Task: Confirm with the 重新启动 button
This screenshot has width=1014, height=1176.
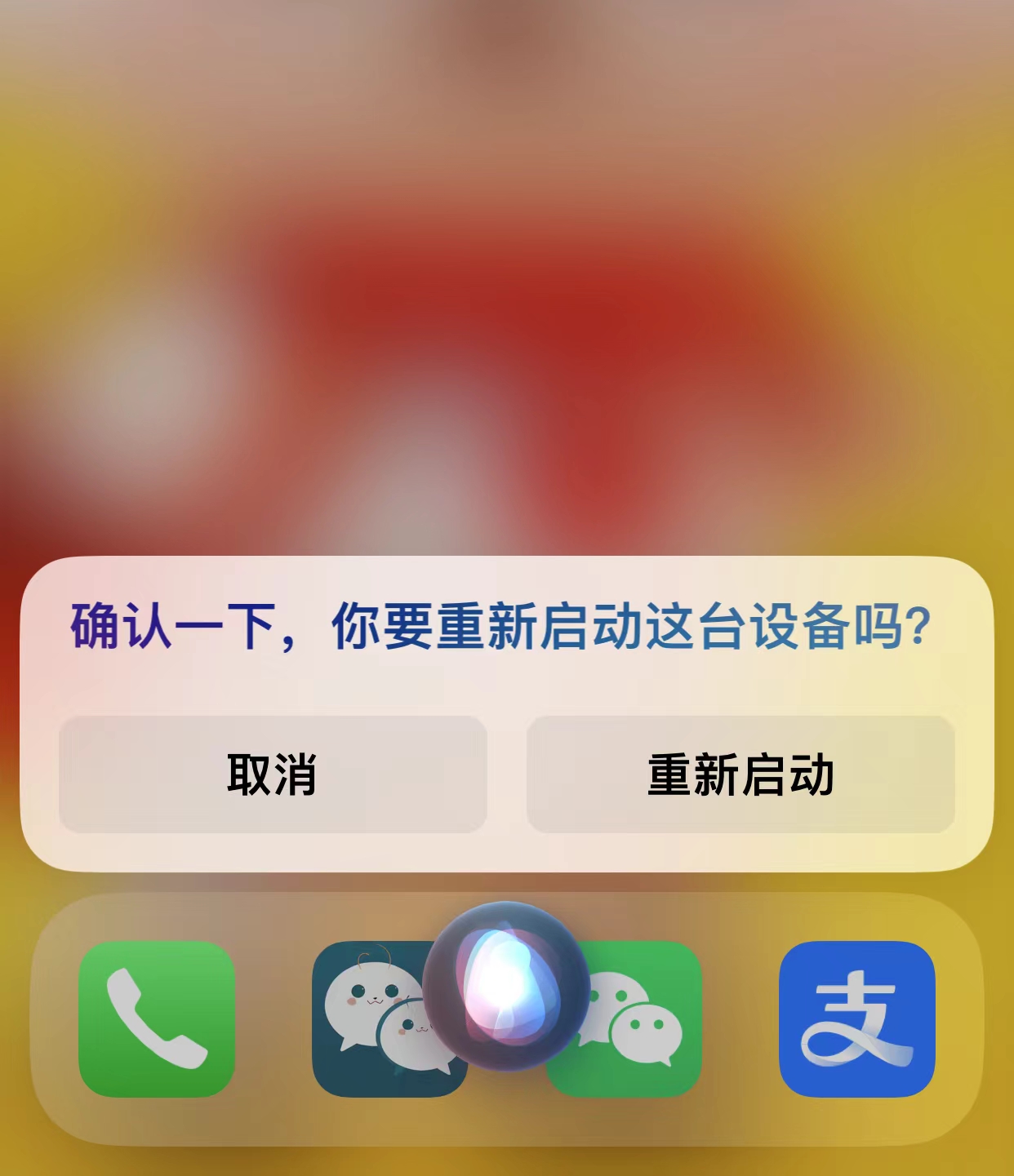Action: pos(740,774)
